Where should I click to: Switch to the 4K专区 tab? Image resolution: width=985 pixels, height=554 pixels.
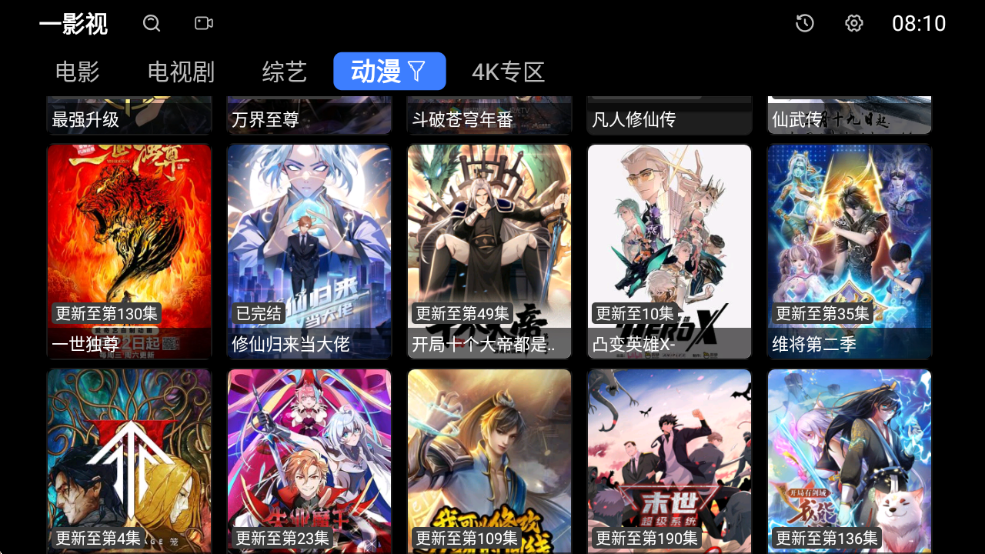click(x=508, y=72)
